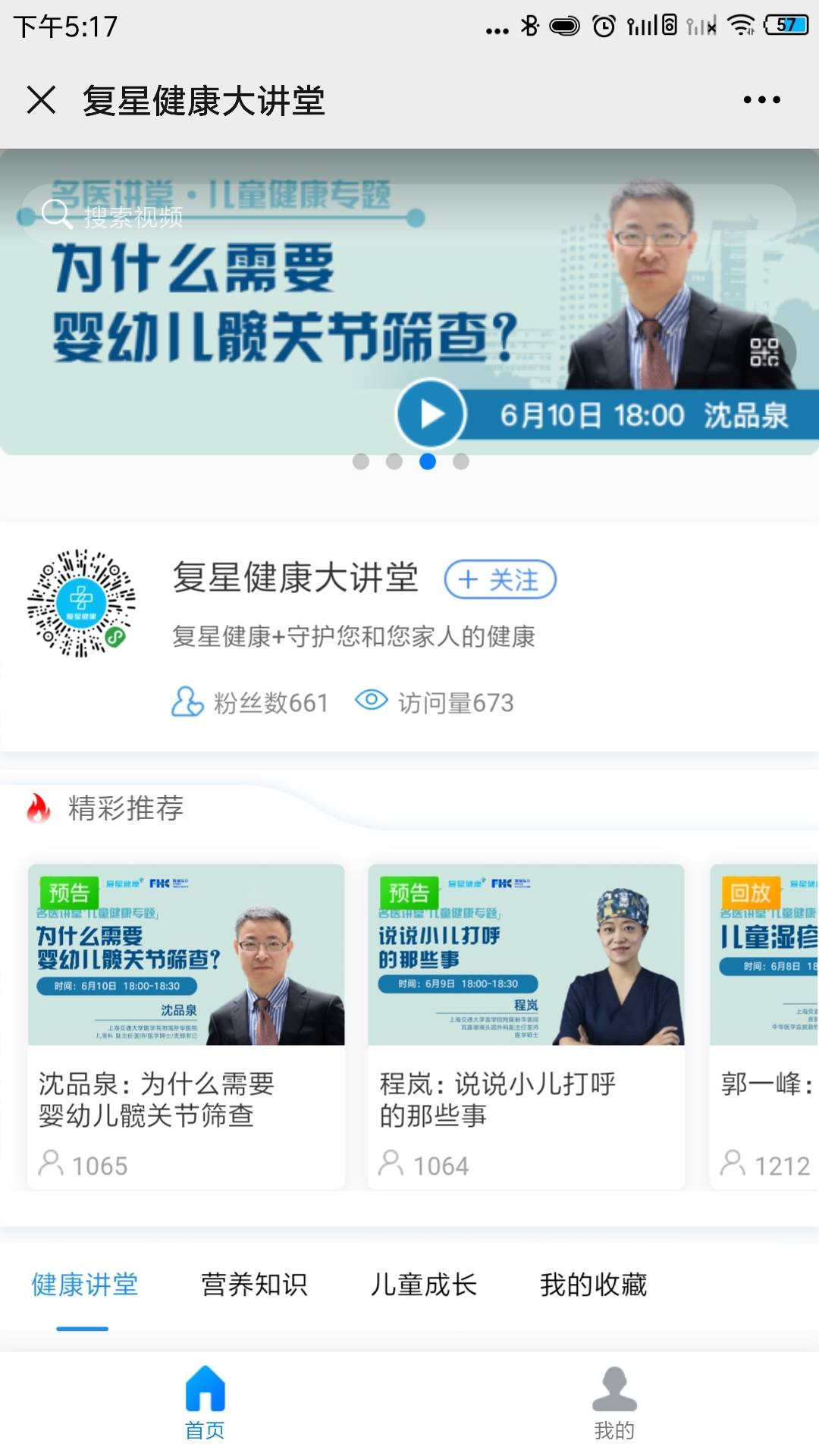View the 我的收藏 tab

[593, 1285]
